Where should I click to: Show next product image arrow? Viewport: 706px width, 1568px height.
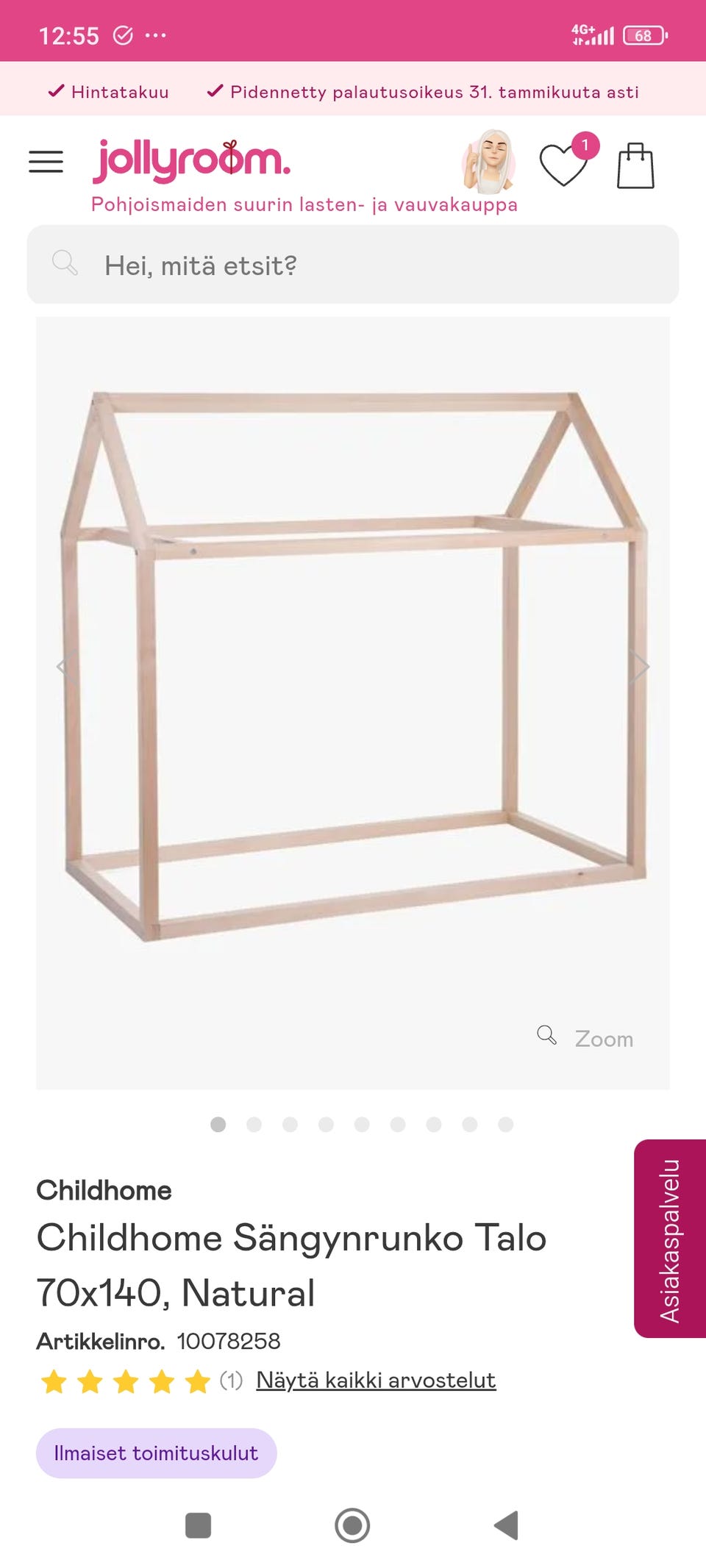click(641, 667)
